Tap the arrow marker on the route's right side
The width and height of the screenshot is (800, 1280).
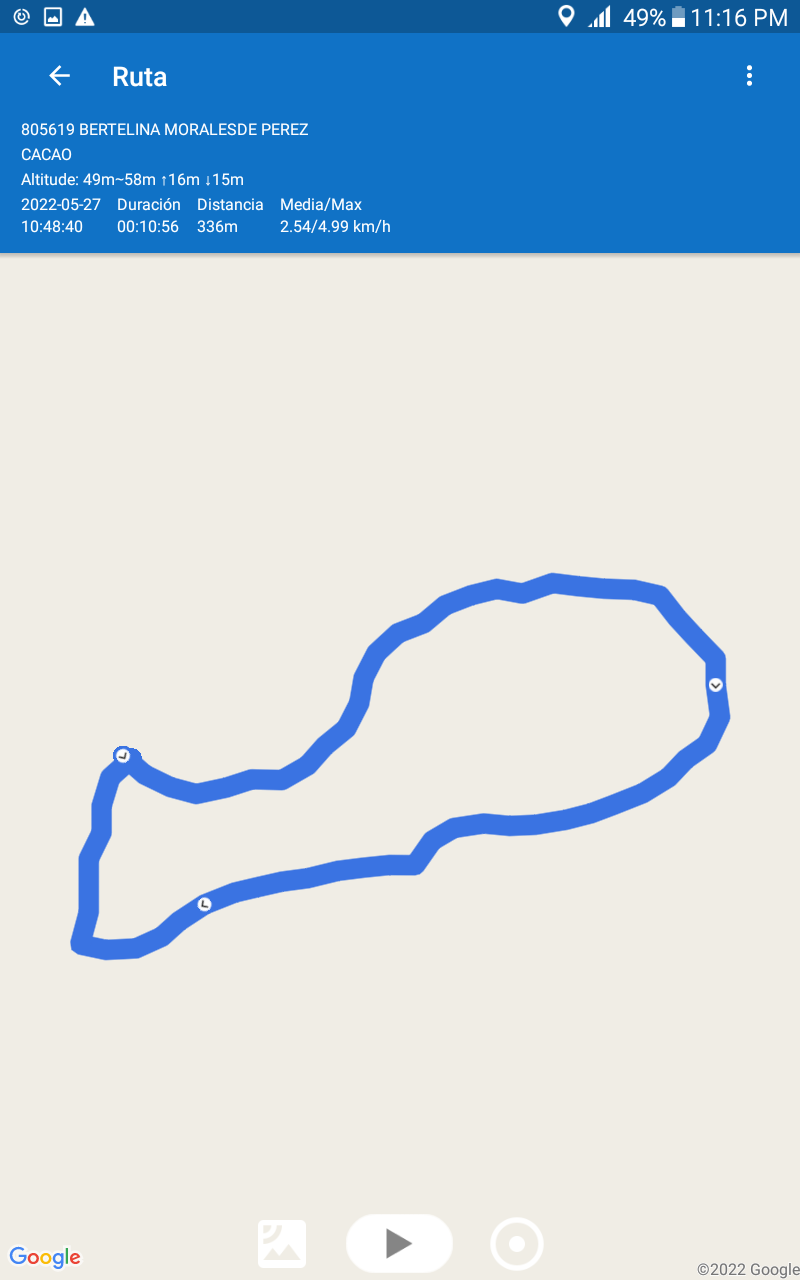(x=716, y=685)
